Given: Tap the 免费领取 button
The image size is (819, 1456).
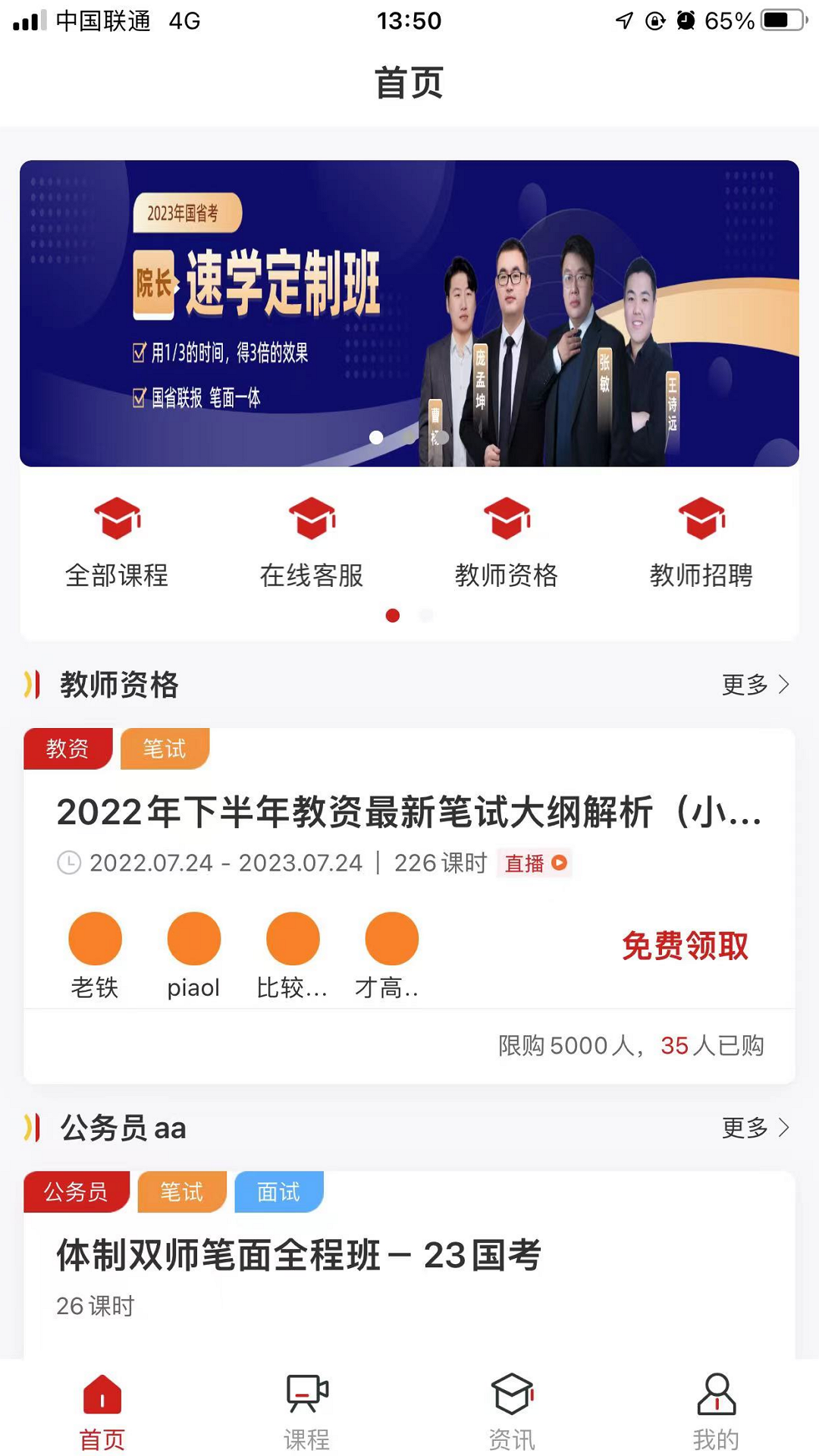Looking at the screenshot, I should (685, 946).
